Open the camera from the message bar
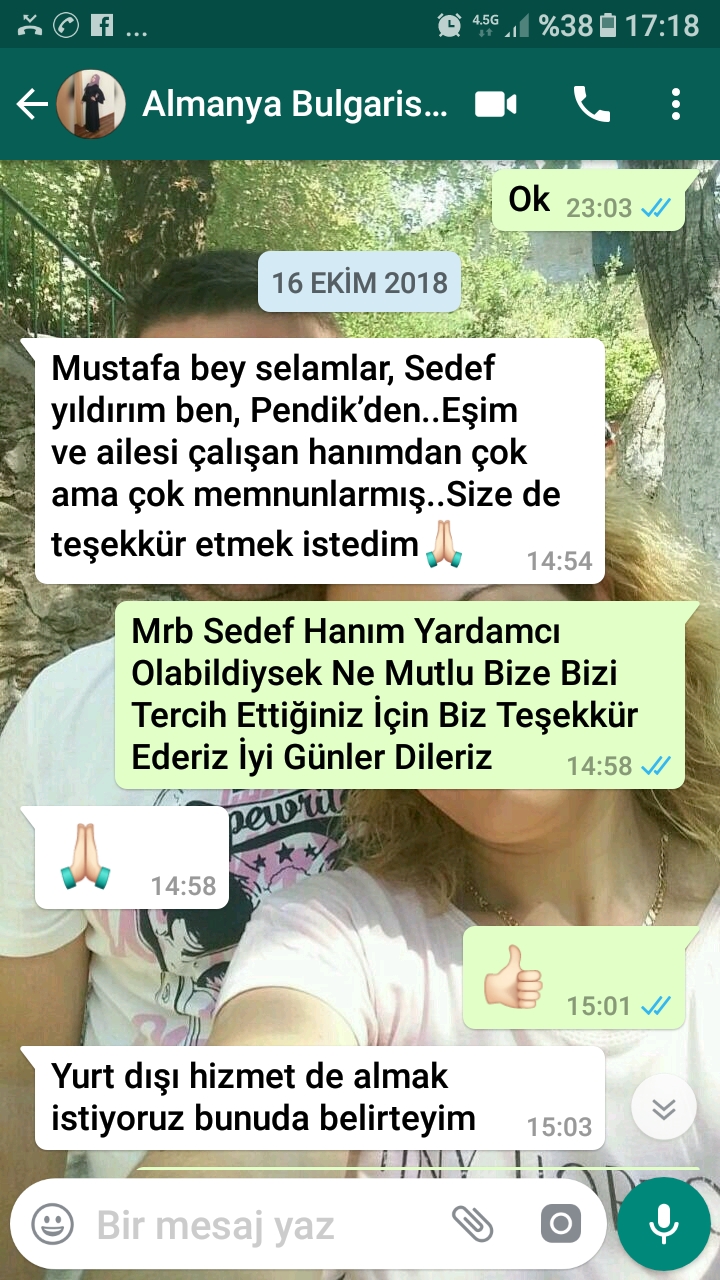 click(560, 1224)
